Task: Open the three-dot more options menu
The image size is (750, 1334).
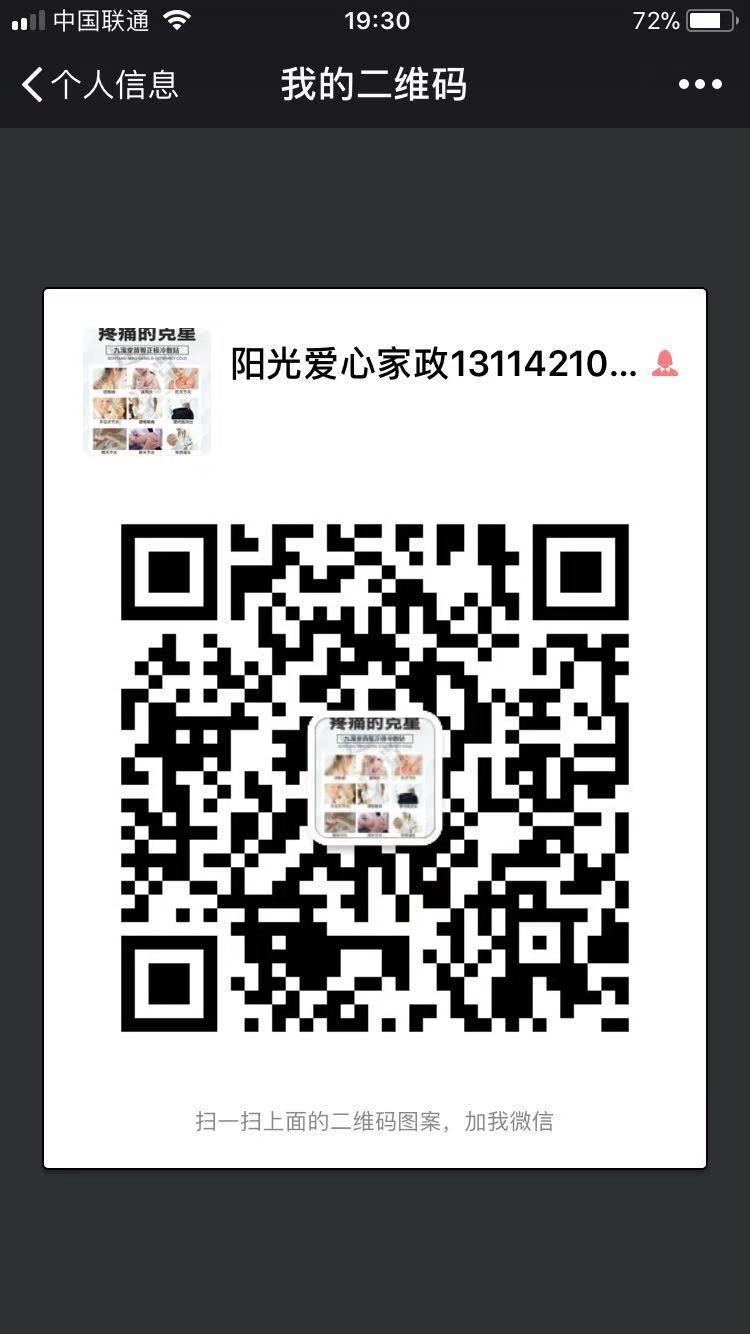Action: [x=700, y=85]
